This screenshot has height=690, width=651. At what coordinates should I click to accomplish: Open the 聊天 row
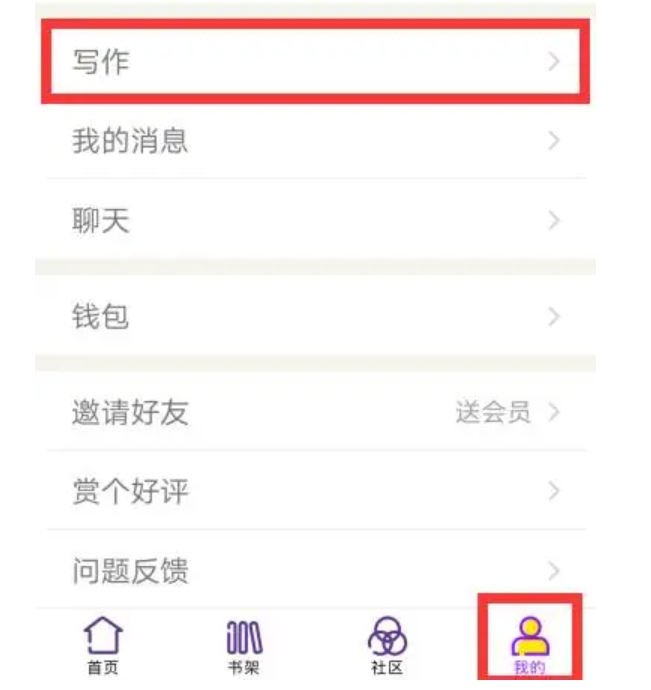(x=314, y=220)
